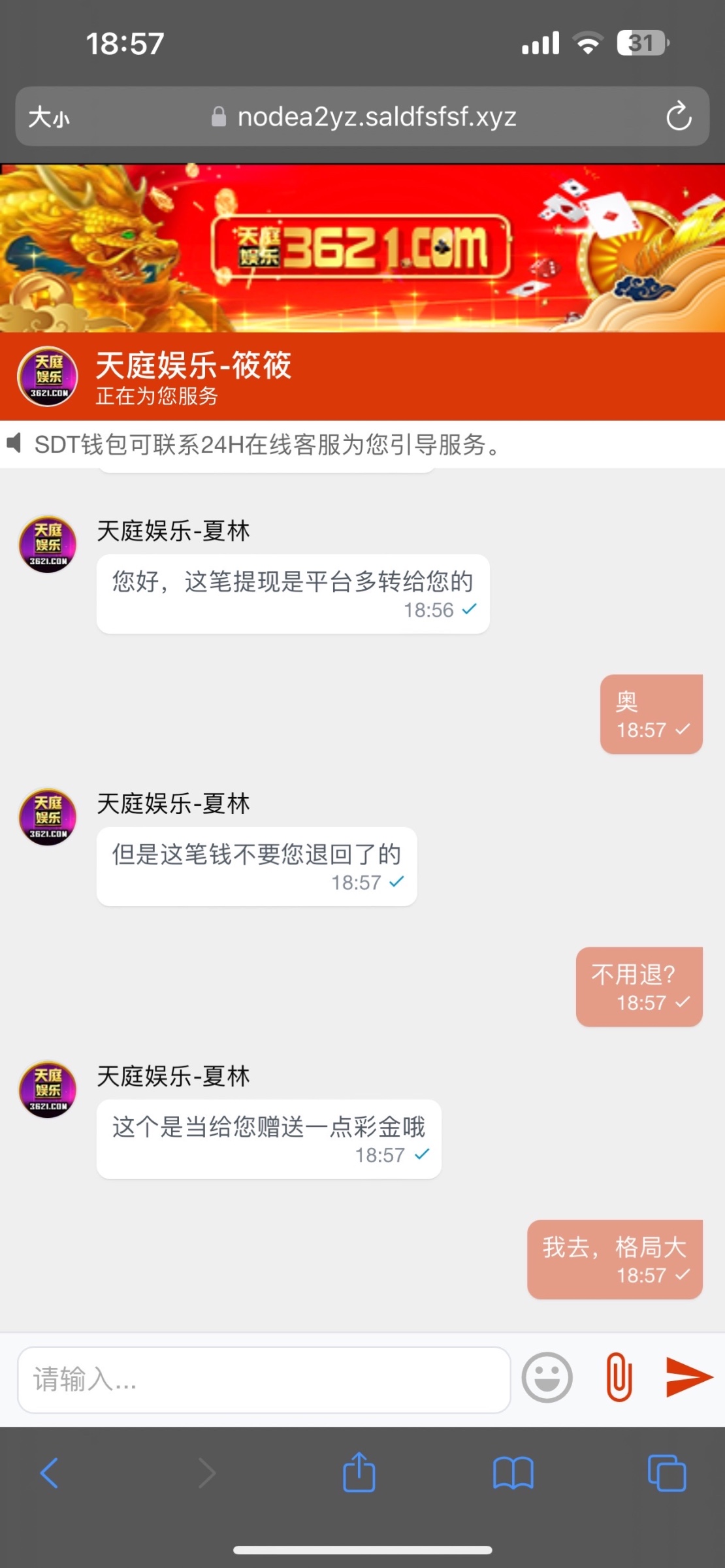Go back to the previous page

50,1473
